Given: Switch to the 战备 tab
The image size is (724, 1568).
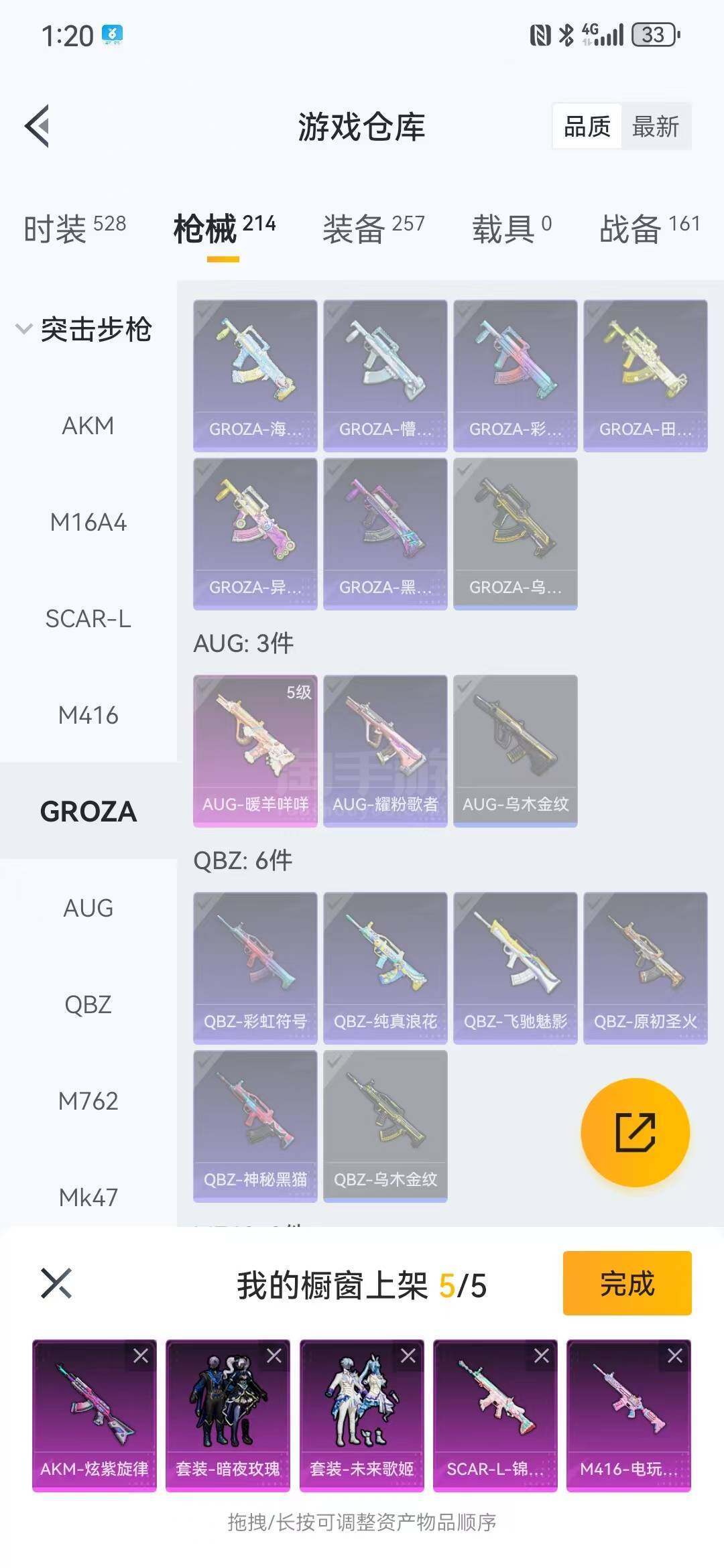Looking at the screenshot, I should click(x=650, y=228).
